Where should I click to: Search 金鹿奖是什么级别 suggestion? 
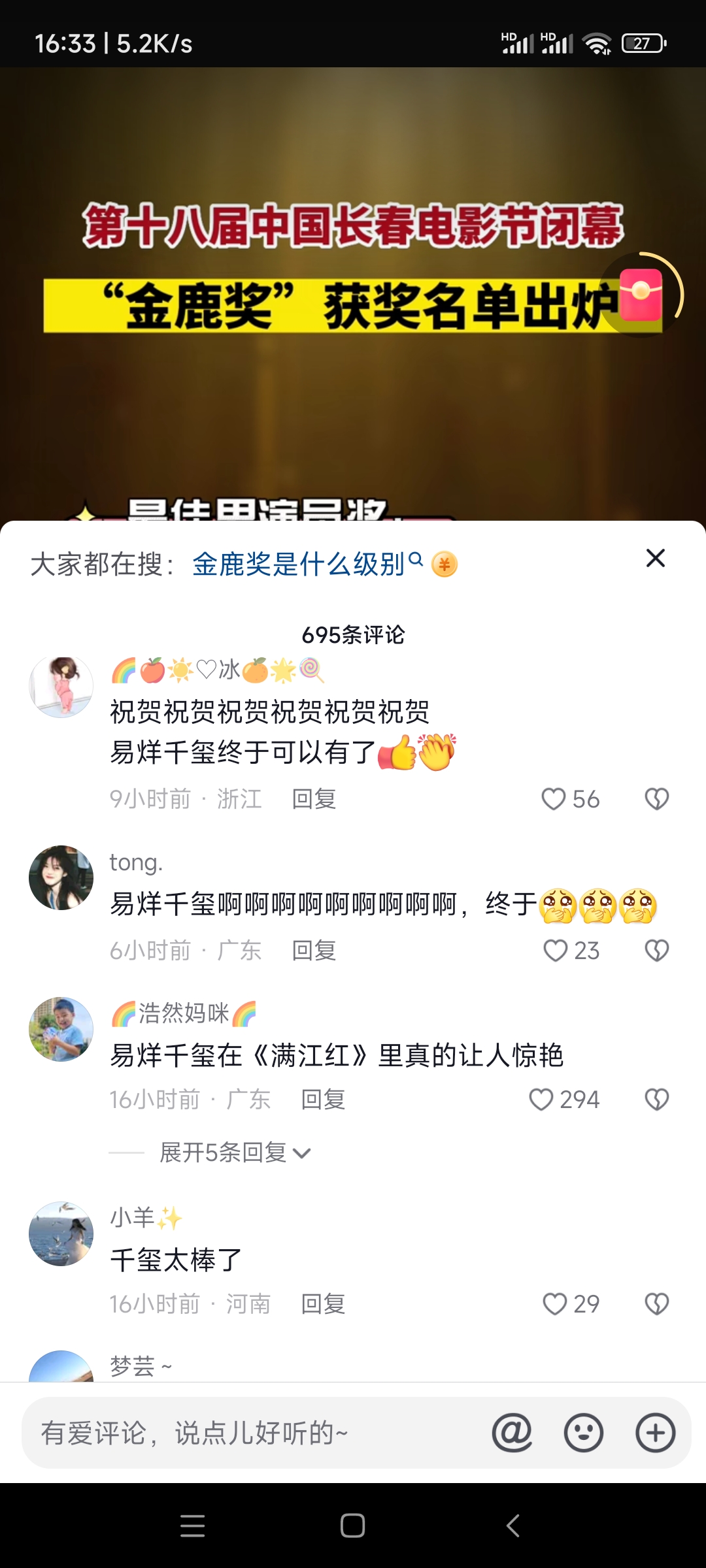pyautogui.click(x=299, y=564)
